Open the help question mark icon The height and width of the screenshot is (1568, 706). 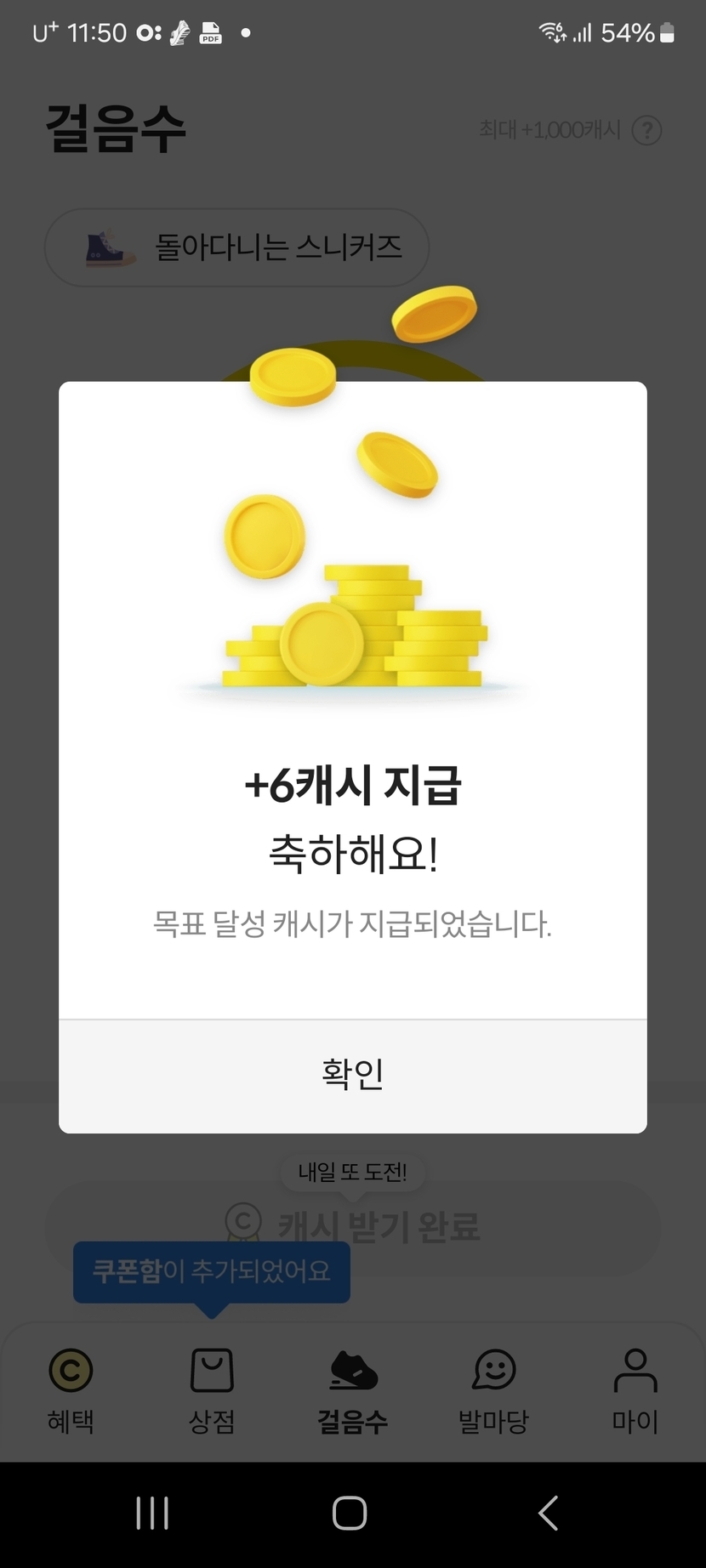pyautogui.click(x=647, y=130)
